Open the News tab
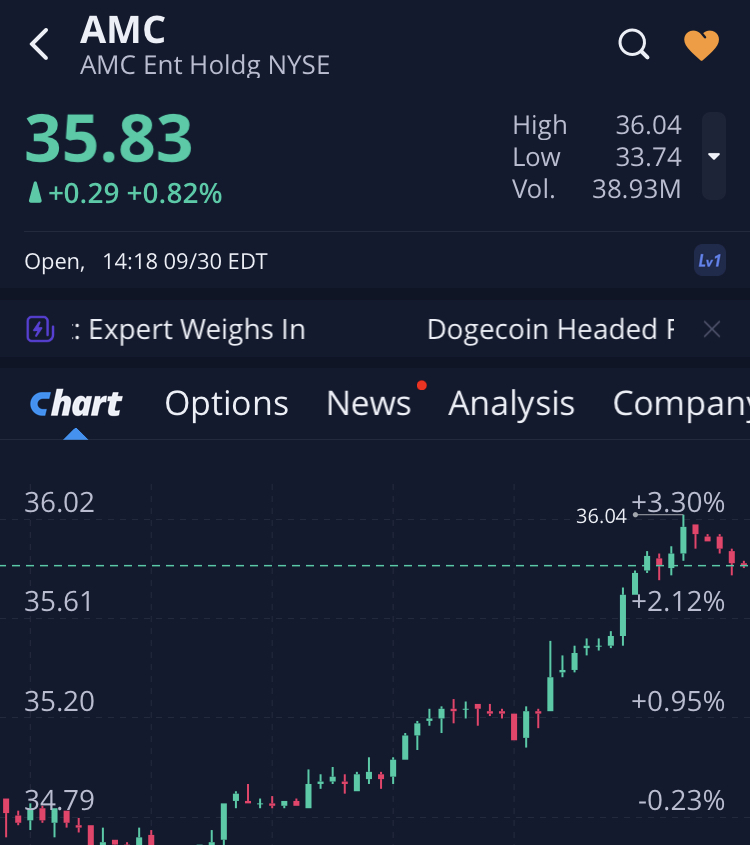The image size is (750, 845). point(369,403)
